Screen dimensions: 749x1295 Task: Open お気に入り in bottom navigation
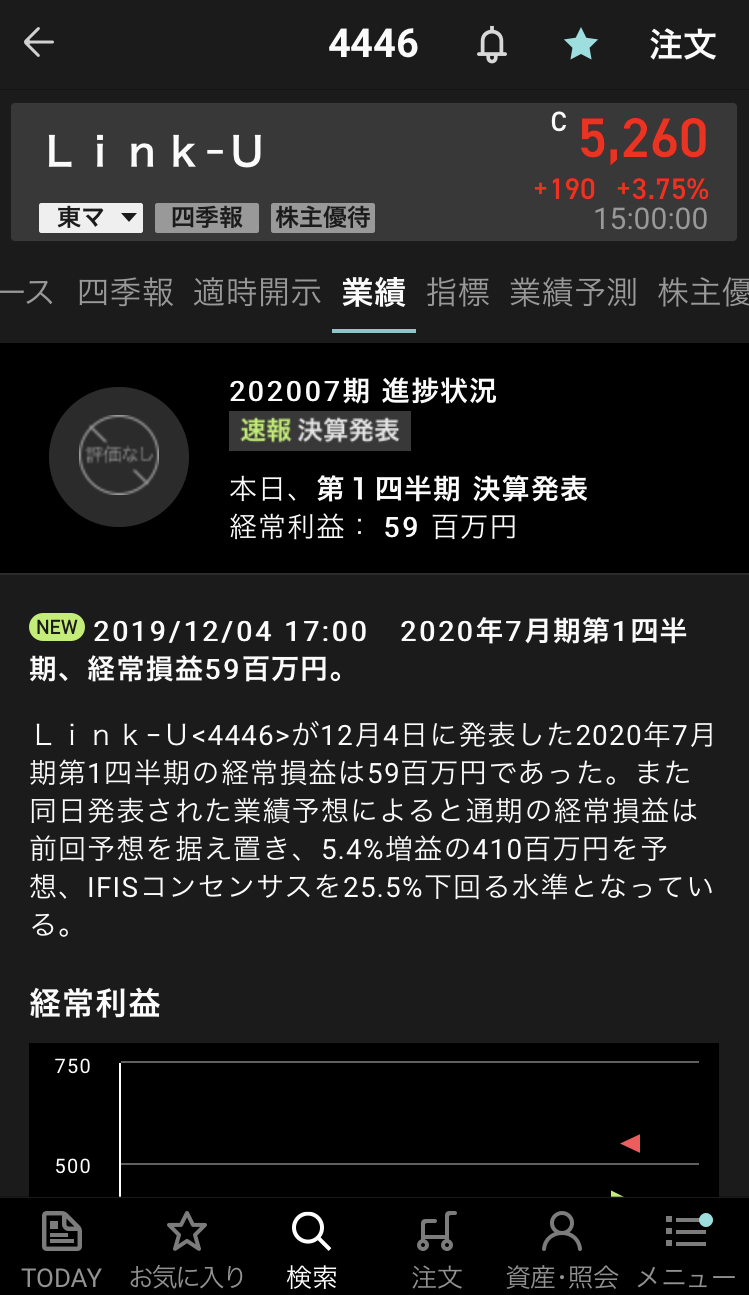(x=187, y=1248)
